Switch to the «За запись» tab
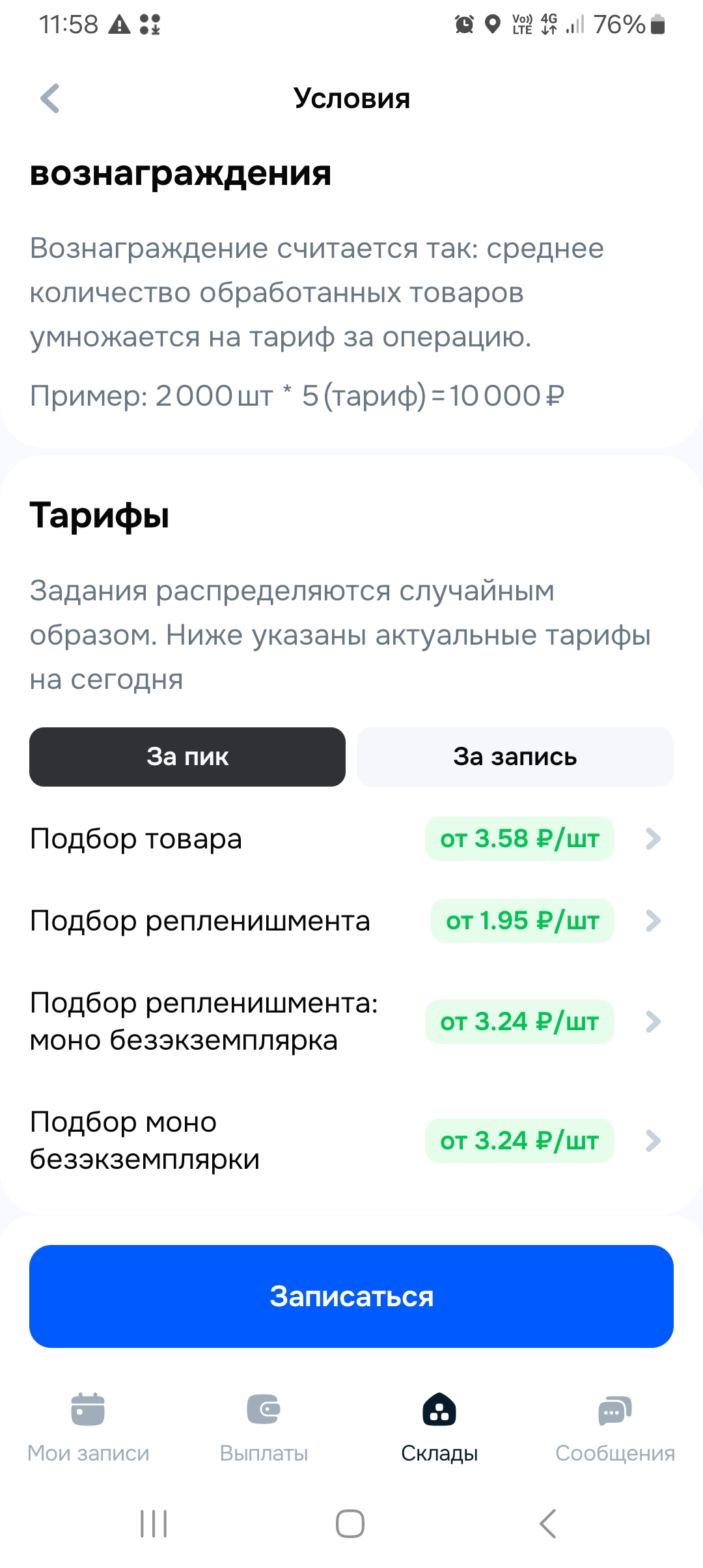The image size is (703, 1568). tap(515, 757)
